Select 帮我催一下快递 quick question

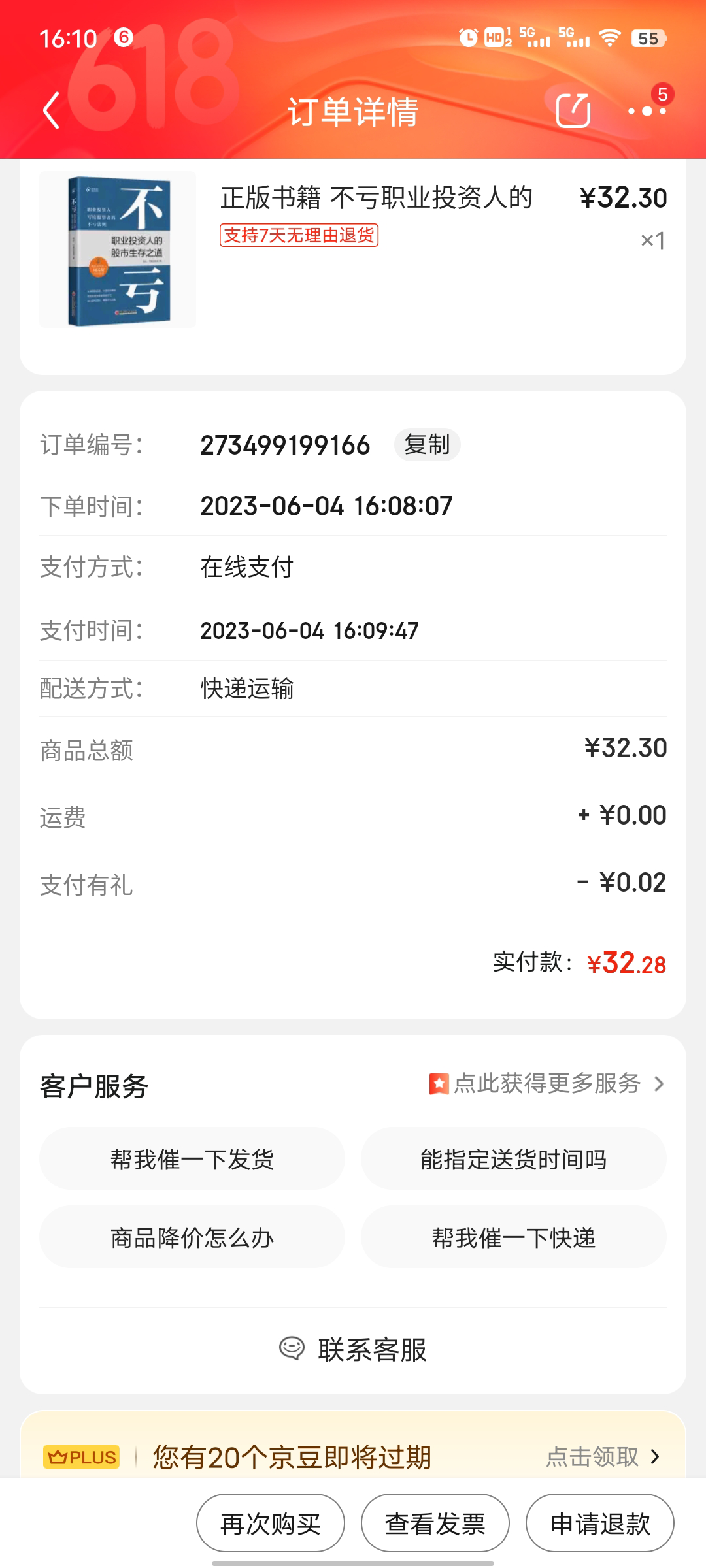pos(513,1237)
